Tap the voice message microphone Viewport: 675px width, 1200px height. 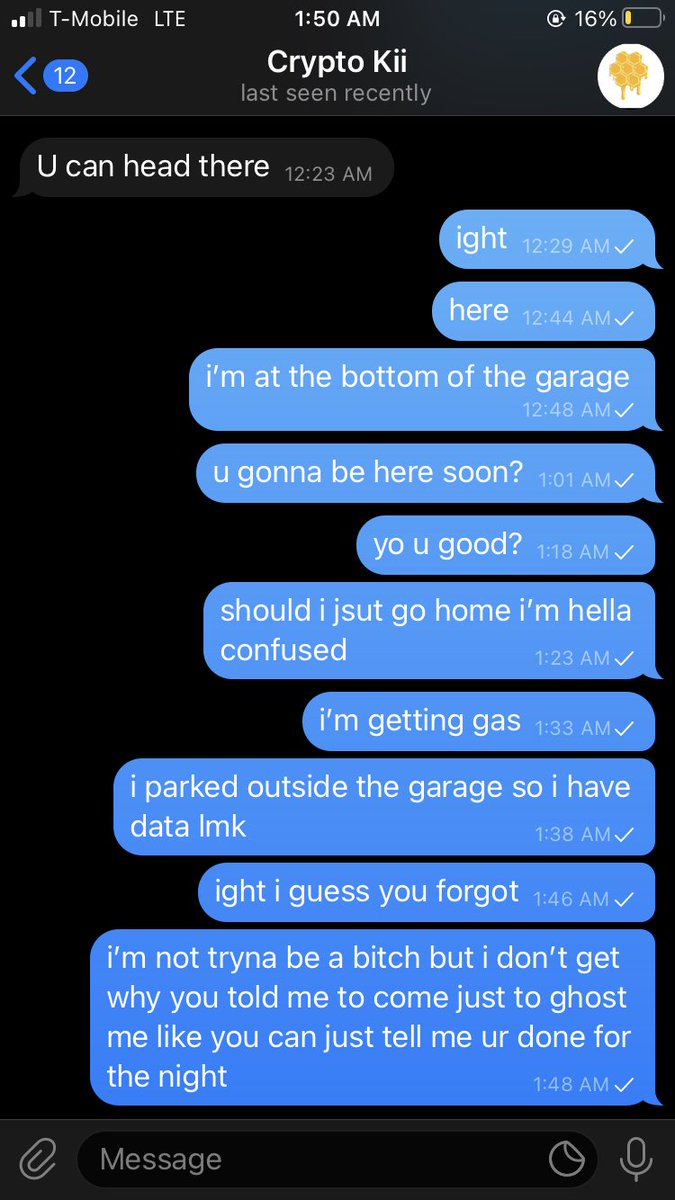pyautogui.click(x=634, y=1159)
